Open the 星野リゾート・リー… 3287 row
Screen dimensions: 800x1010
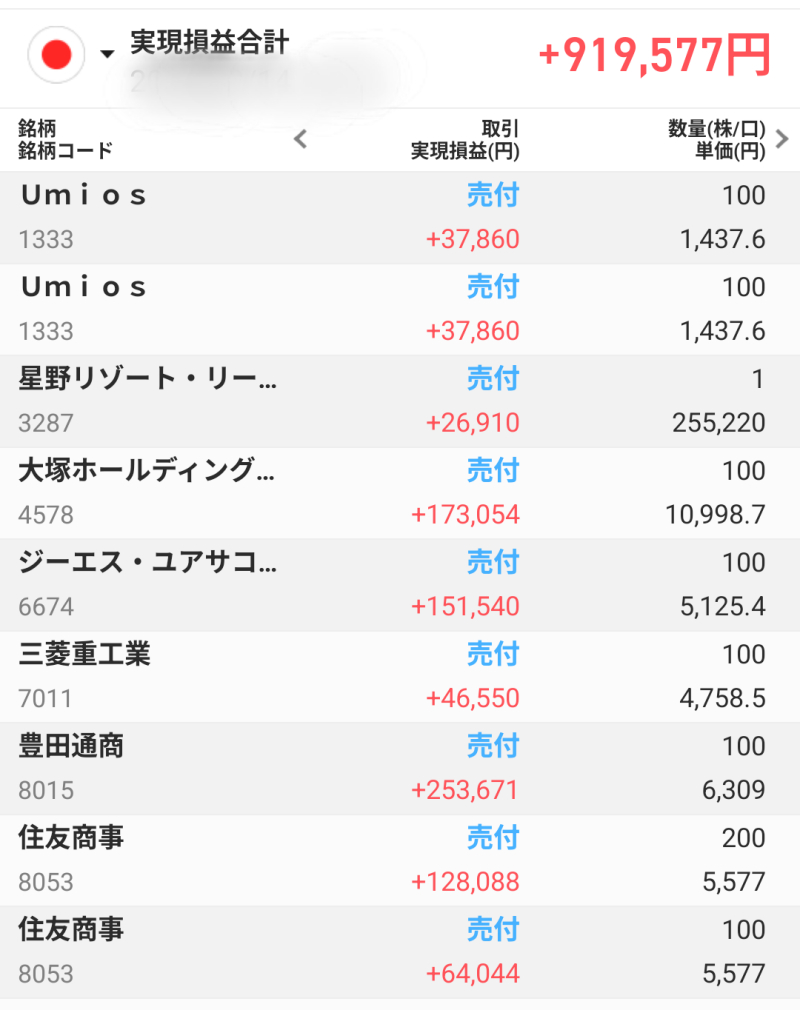coord(400,401)
